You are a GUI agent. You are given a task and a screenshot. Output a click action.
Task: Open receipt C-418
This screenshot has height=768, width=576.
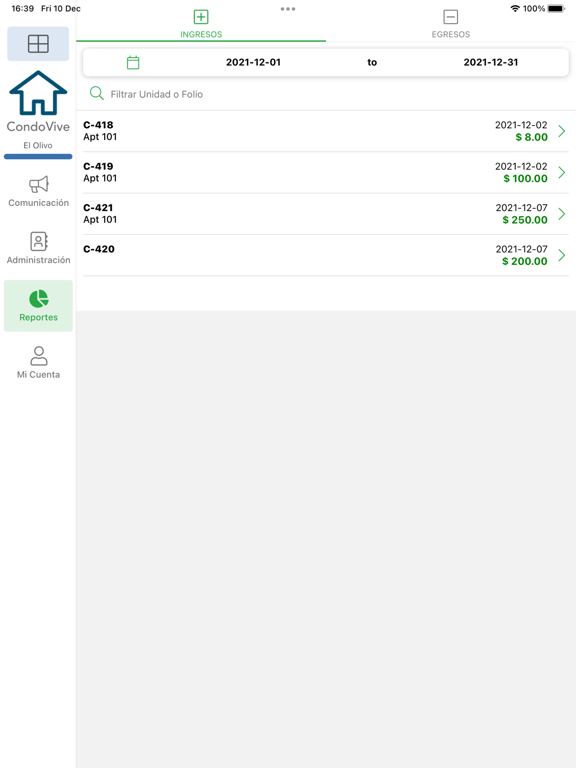click(x=326, y=131)
